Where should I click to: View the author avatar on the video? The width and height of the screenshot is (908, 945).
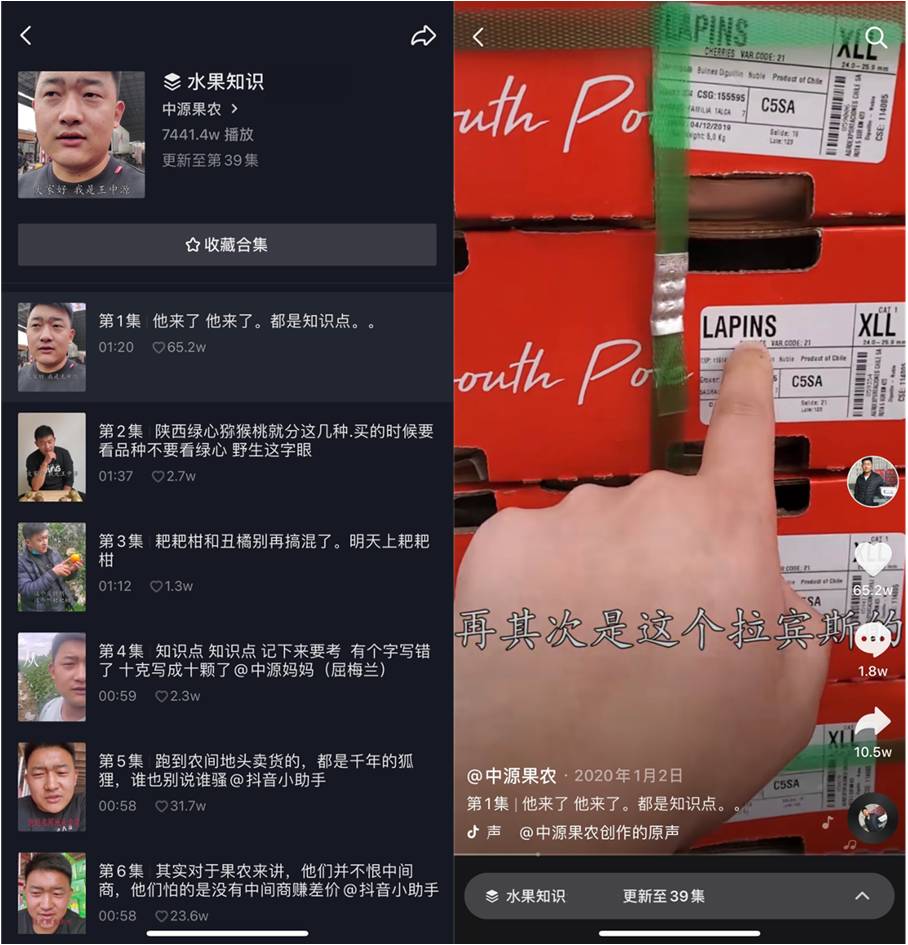pyautogui.click(x=871, y=482)
